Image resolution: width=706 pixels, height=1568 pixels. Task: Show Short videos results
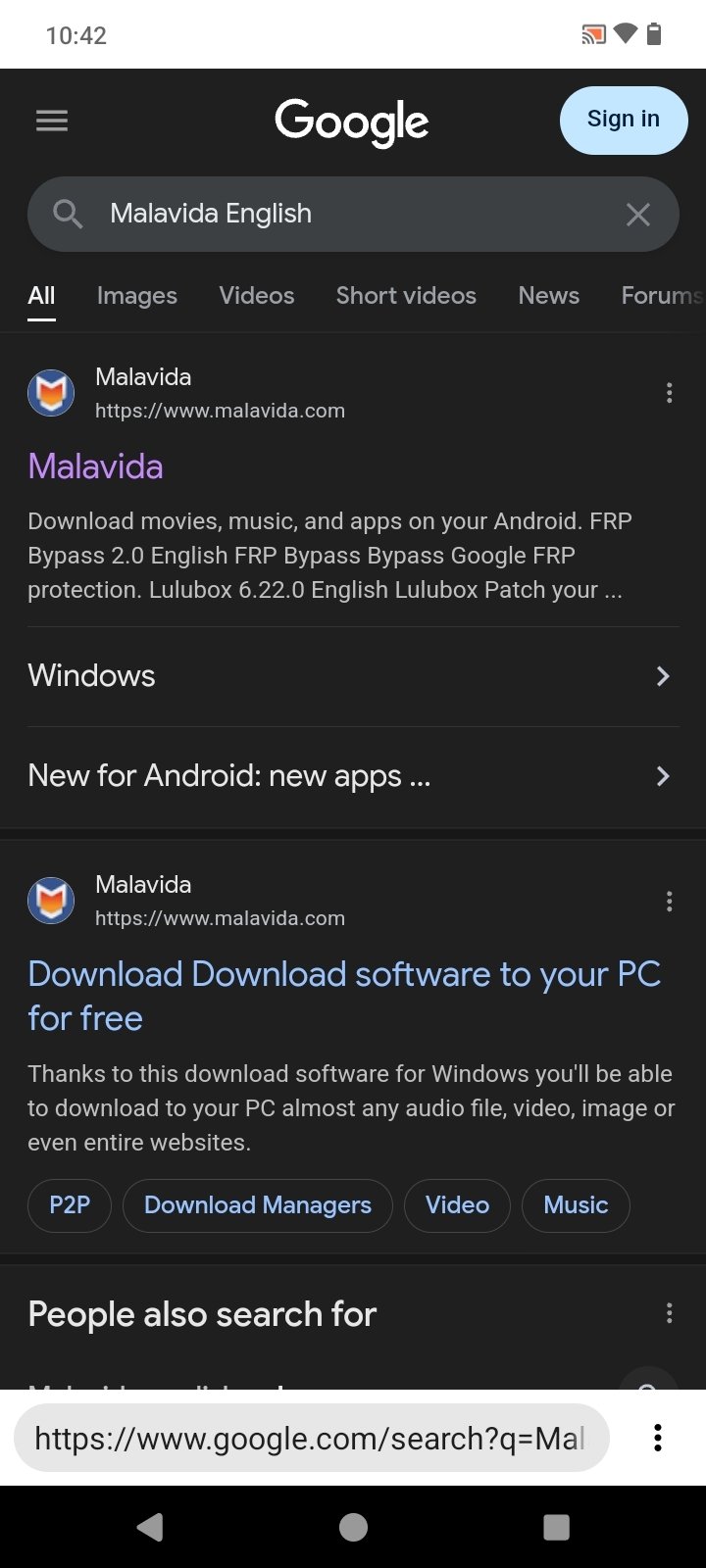coord(406,296)
